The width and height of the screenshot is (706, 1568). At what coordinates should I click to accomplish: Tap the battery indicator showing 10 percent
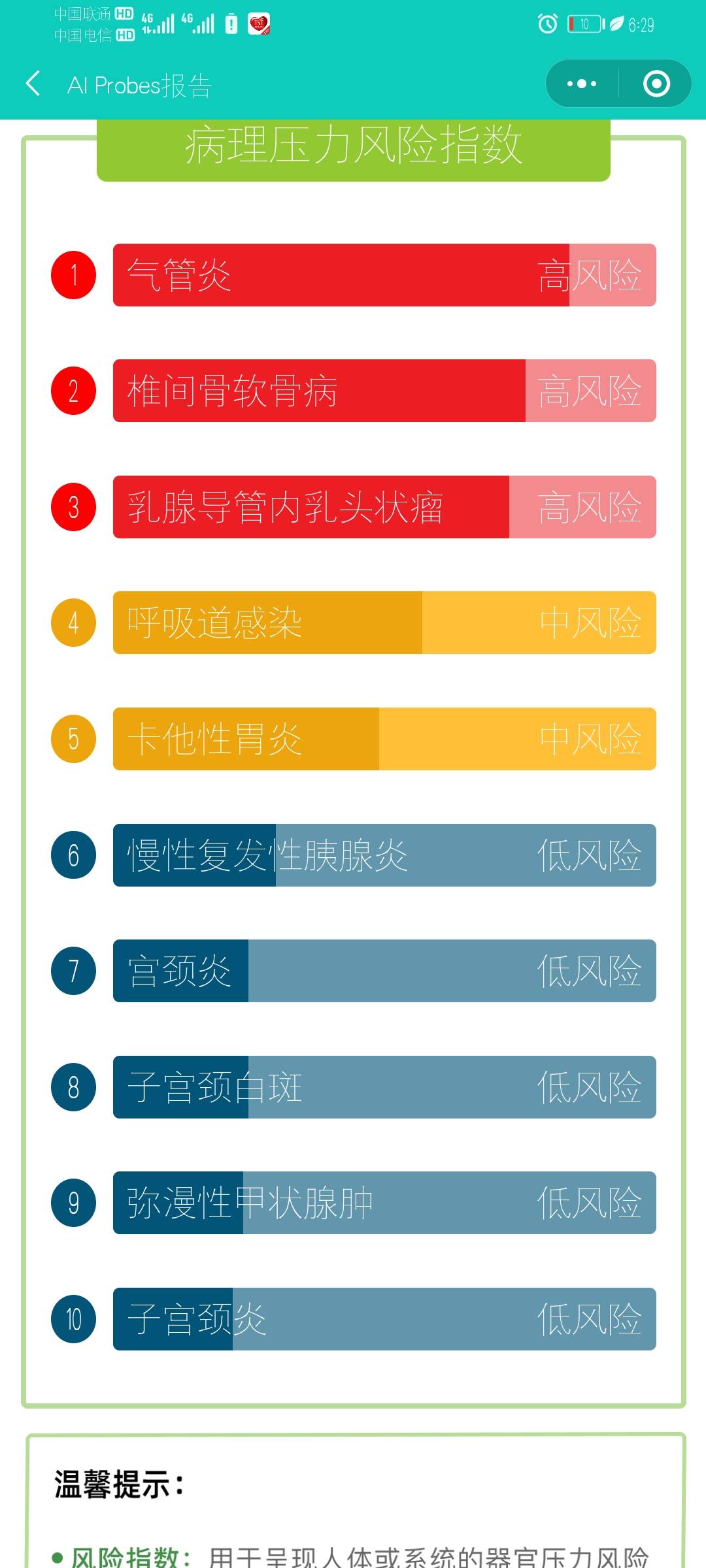coord(584,23)
